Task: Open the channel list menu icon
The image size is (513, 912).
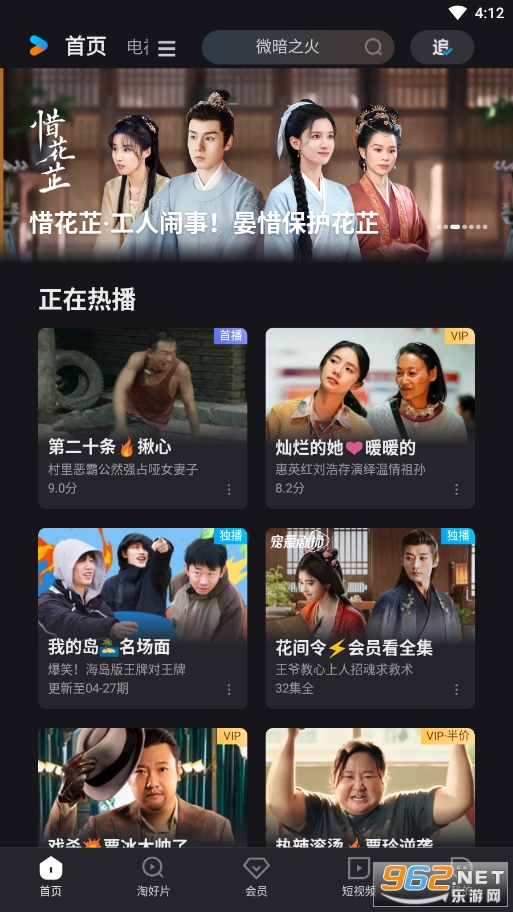Action: (x=166, y=48)
